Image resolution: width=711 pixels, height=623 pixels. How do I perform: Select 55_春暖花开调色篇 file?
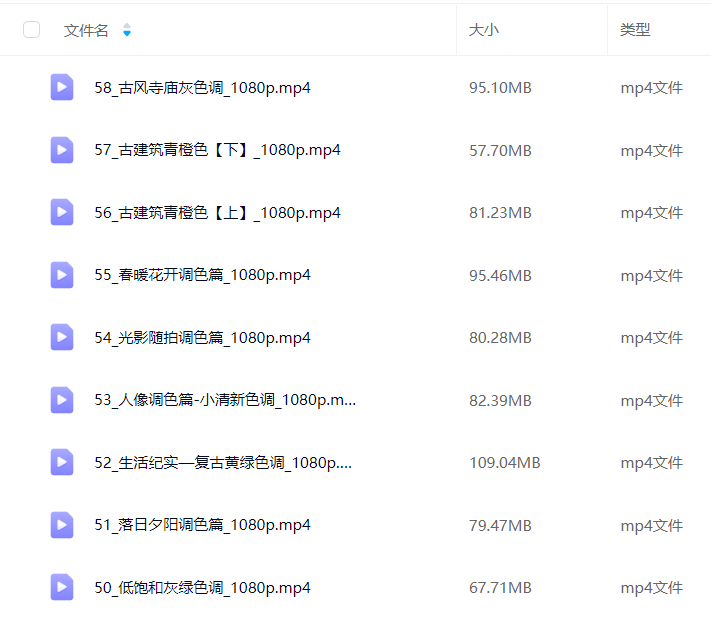tap(202, 275)
